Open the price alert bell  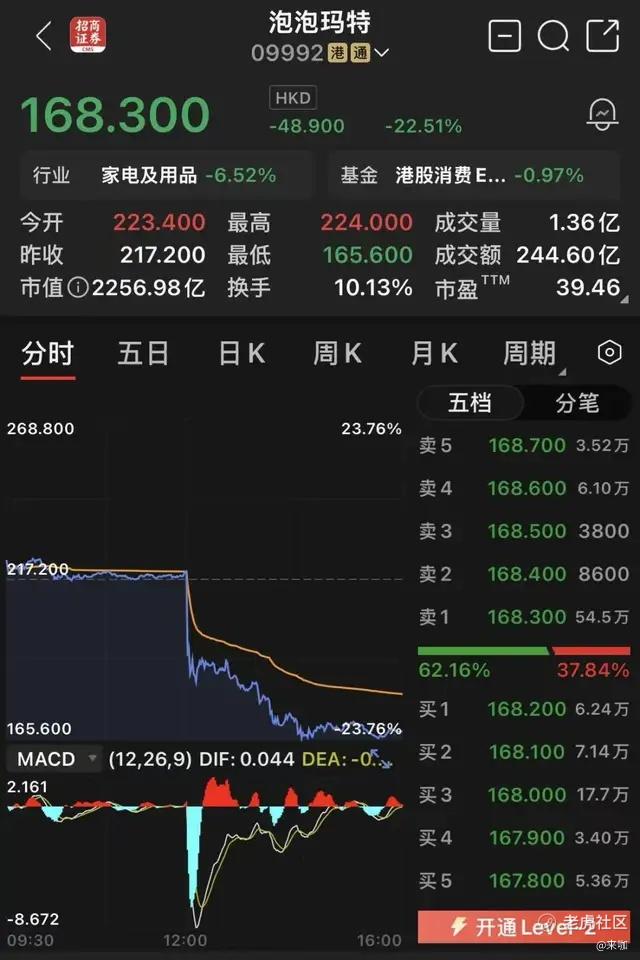click(x=602, y=113)
